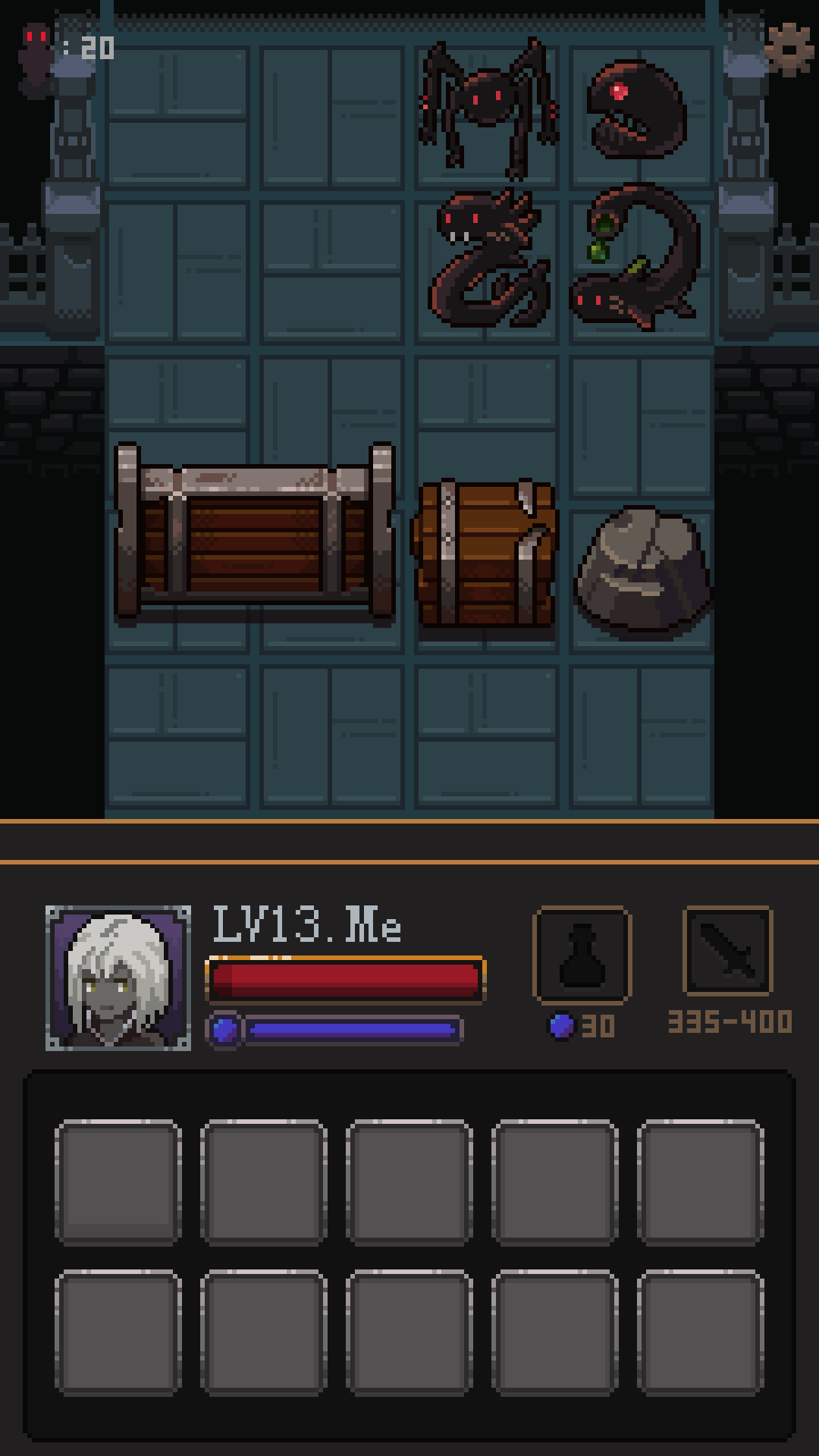The image size is (819, 1456).
Task: Tap the gray boulder
Action: [x=643, y=570]
